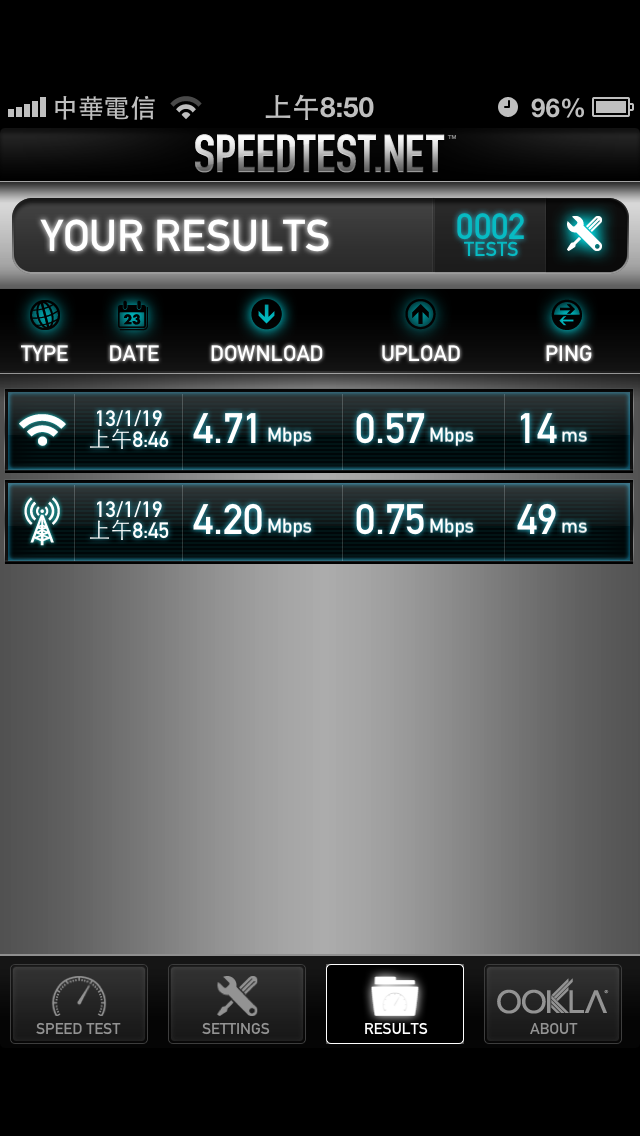Sort results by Date
640x1136 pixels.
point(133,333)
